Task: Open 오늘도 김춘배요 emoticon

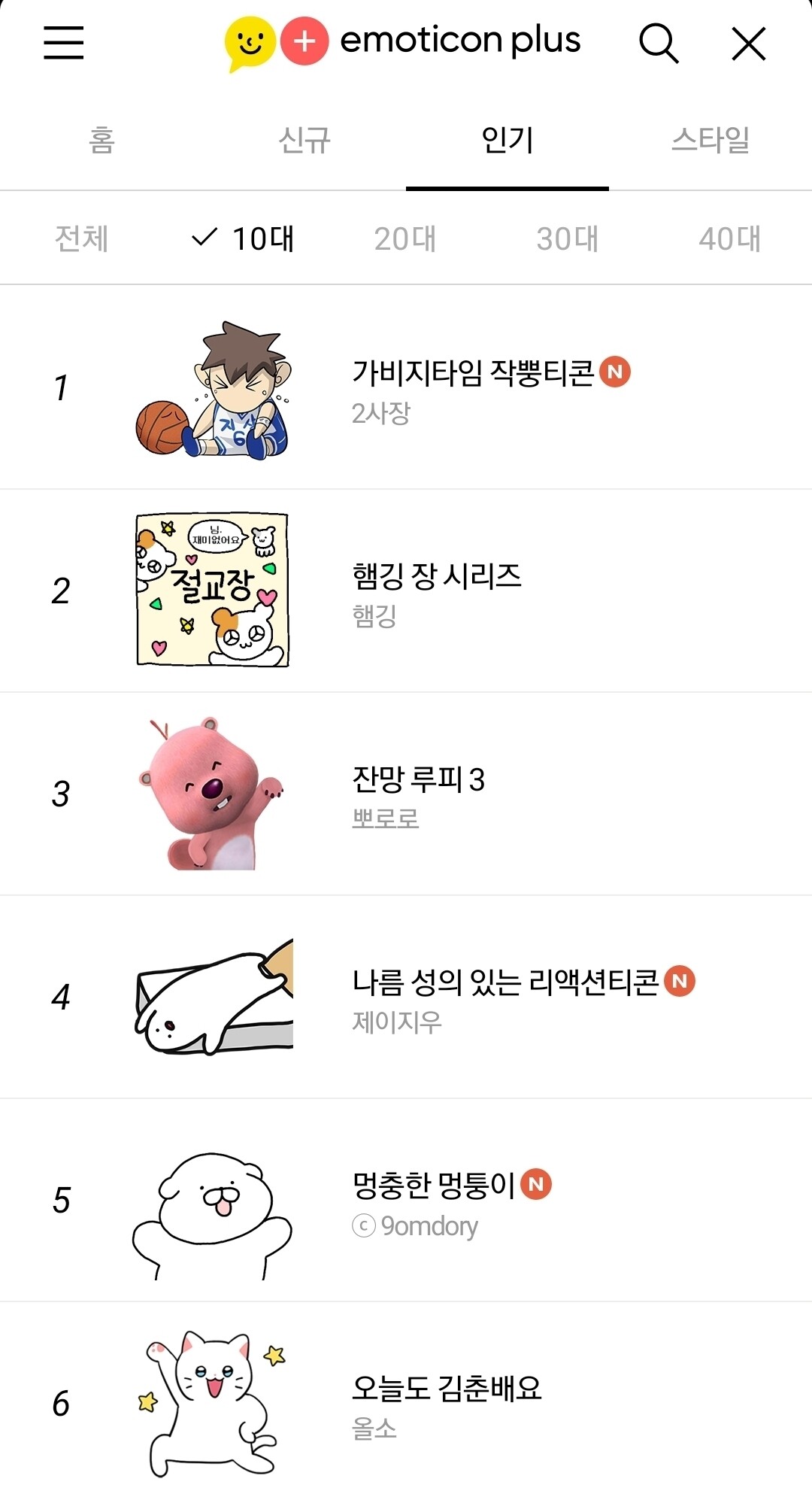Action: coord(447,1389)
